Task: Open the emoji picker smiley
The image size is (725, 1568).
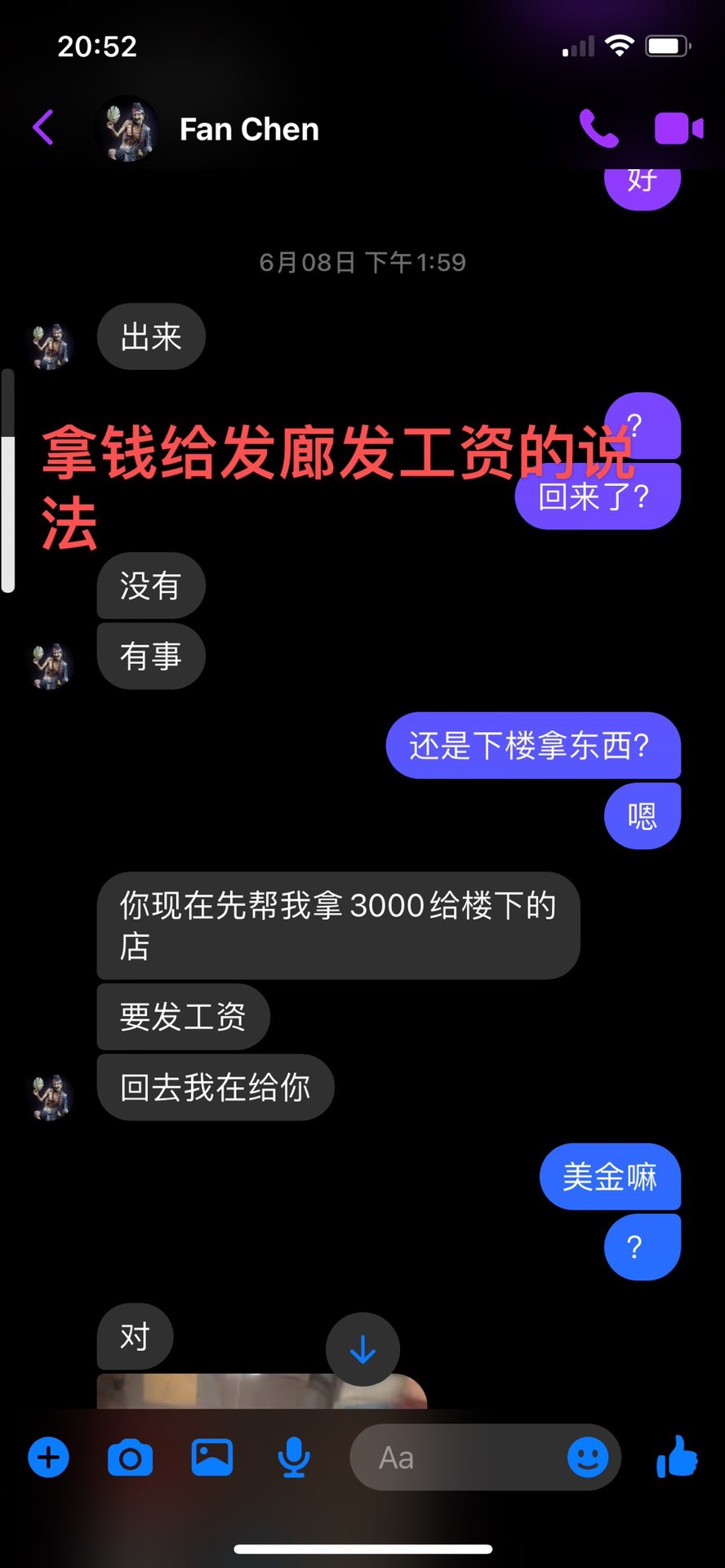Action: pyautogui.click(x=588, y=1458)
